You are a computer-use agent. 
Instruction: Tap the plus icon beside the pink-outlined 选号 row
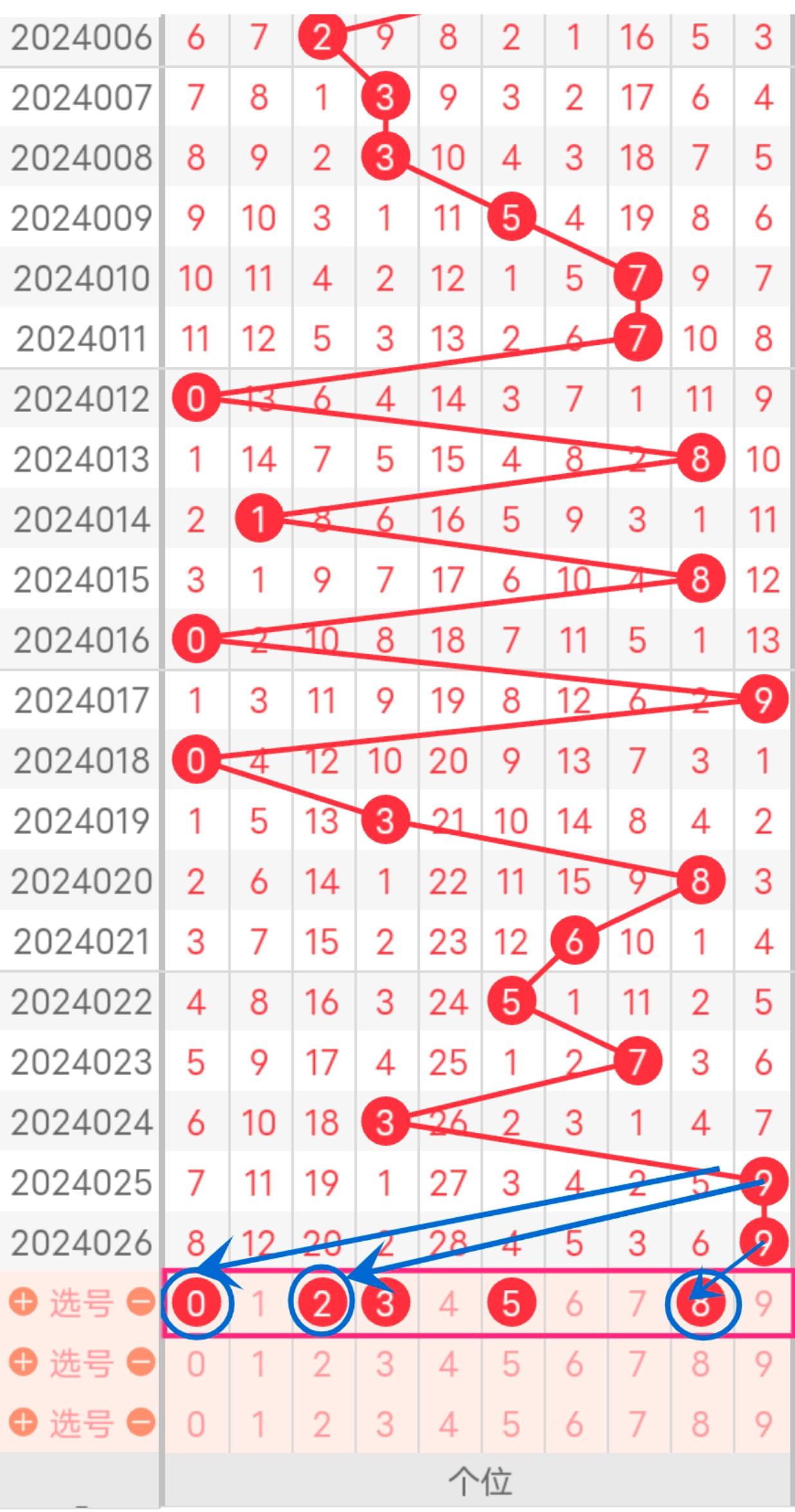click(x=23, y=1302)
